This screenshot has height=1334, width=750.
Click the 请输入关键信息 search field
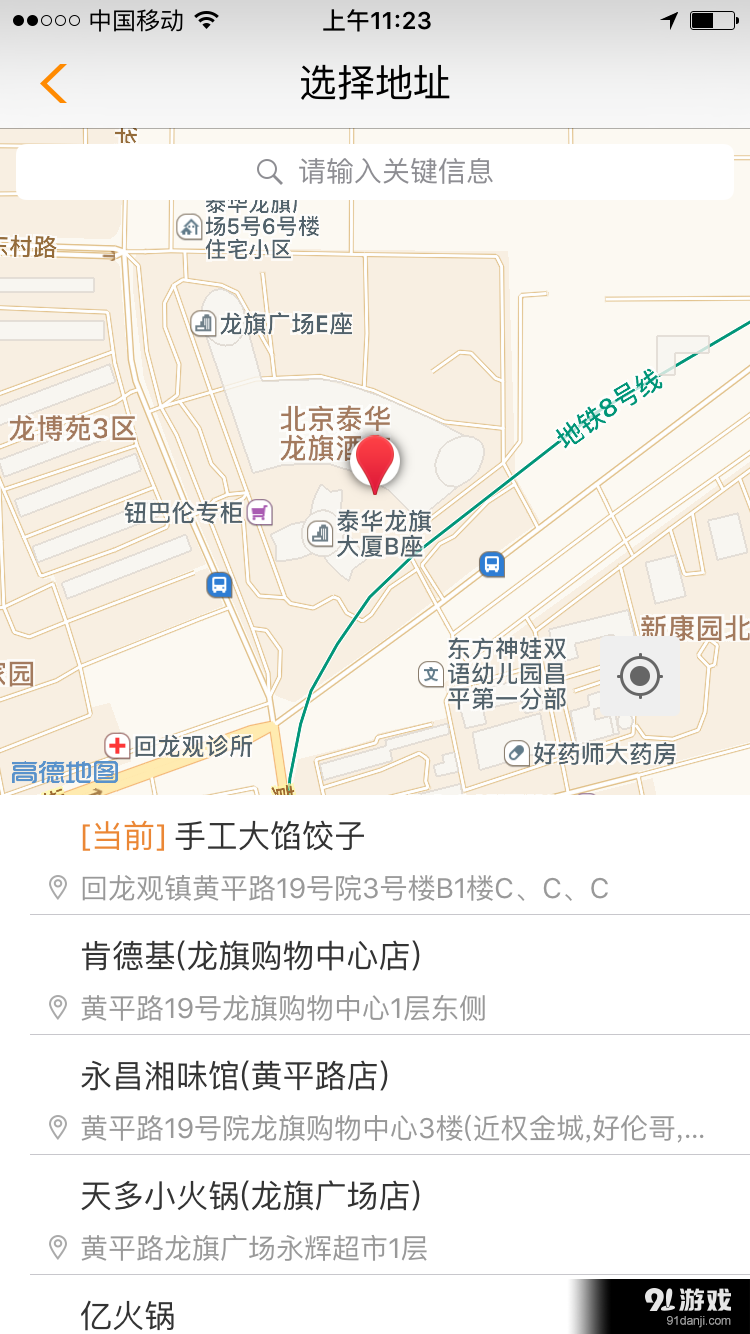click(x=400, y=170)
